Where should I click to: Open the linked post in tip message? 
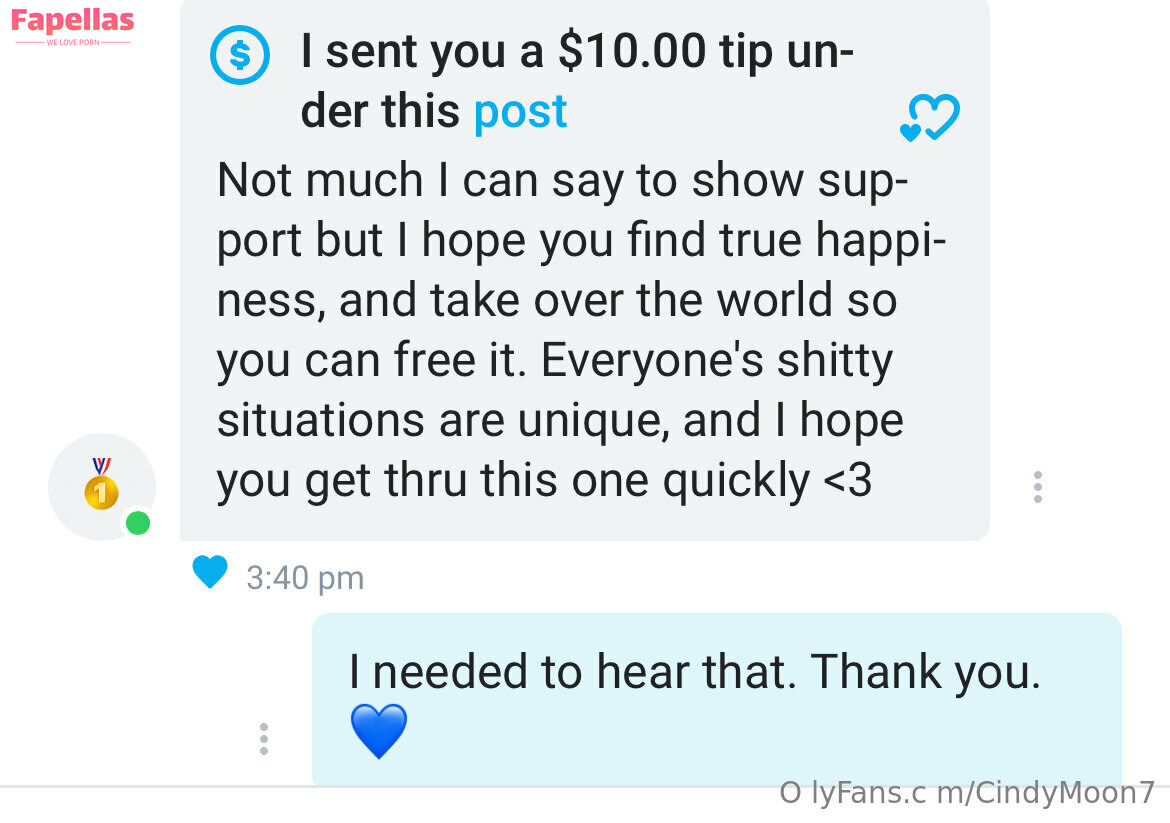[x=519, y=111]
